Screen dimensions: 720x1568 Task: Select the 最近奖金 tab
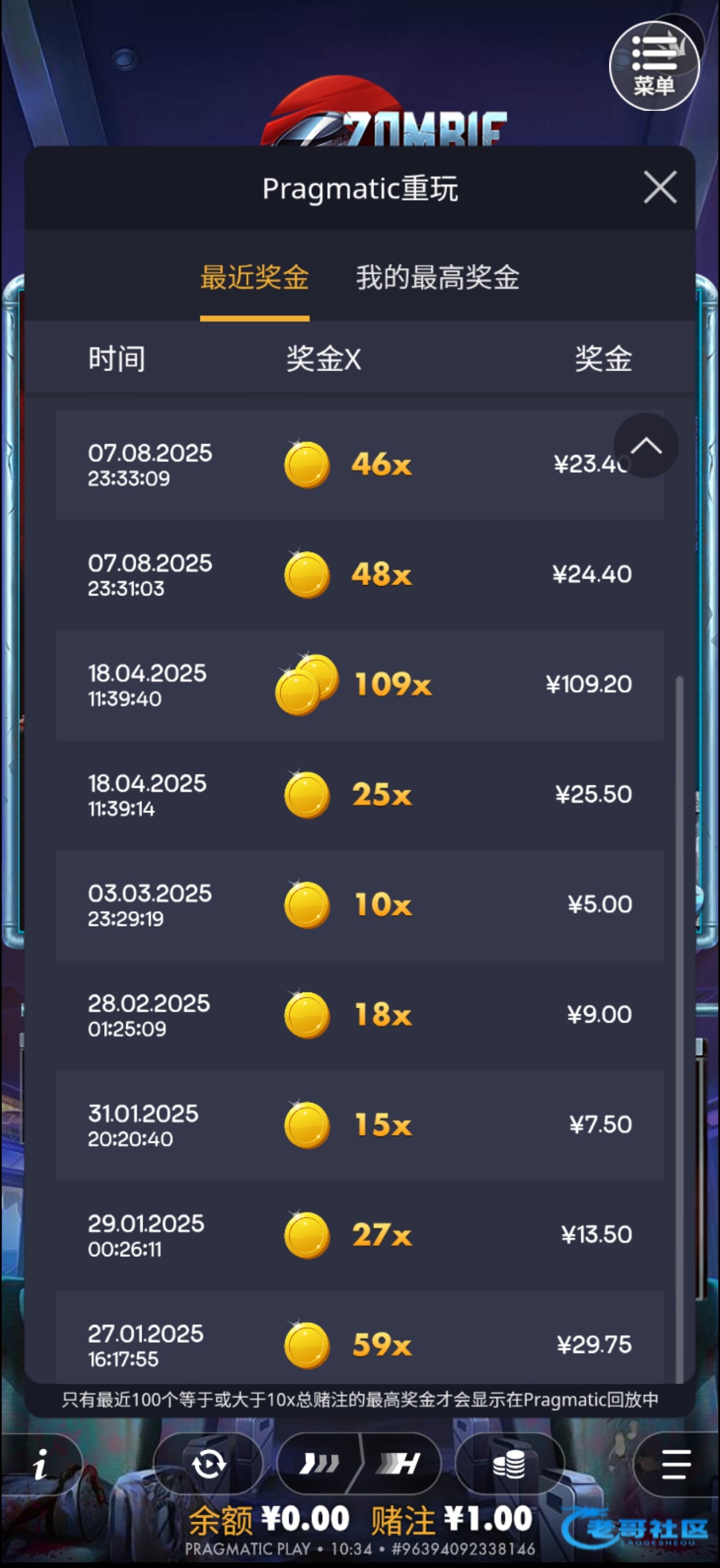pos(255,278)
